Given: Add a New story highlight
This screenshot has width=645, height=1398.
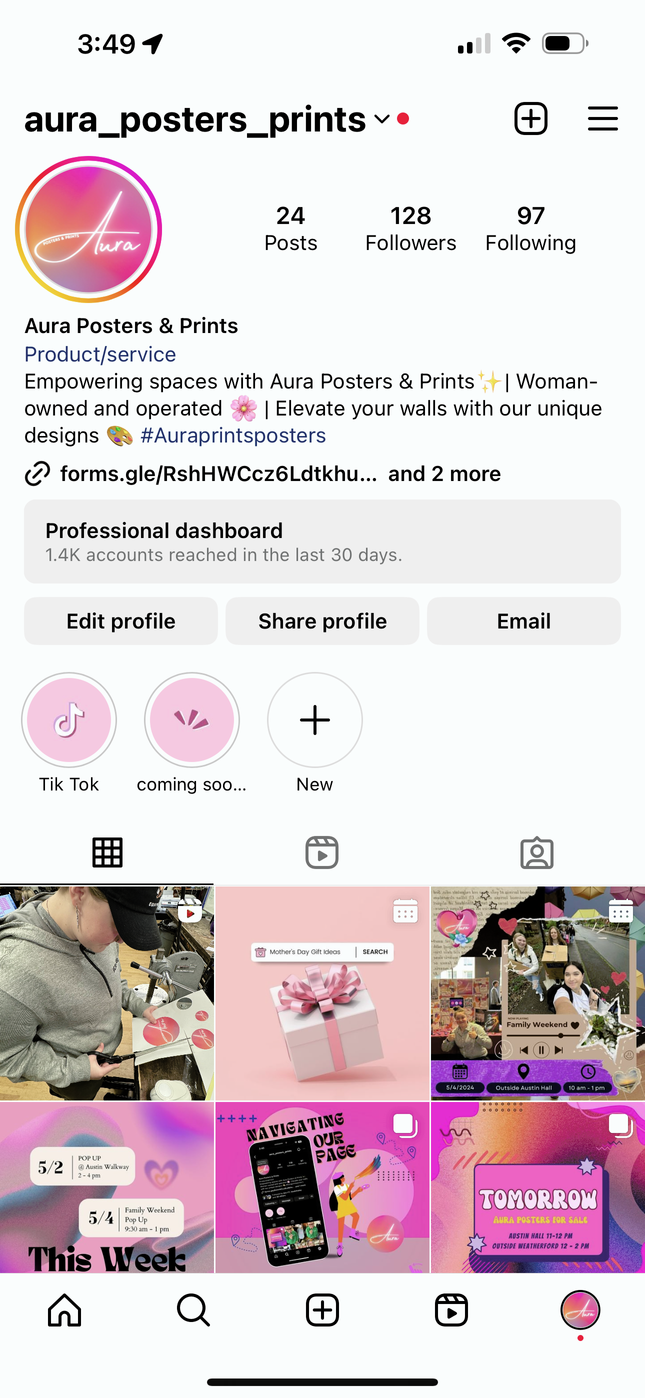Looking at the screenshot, I should pos(314,720).
